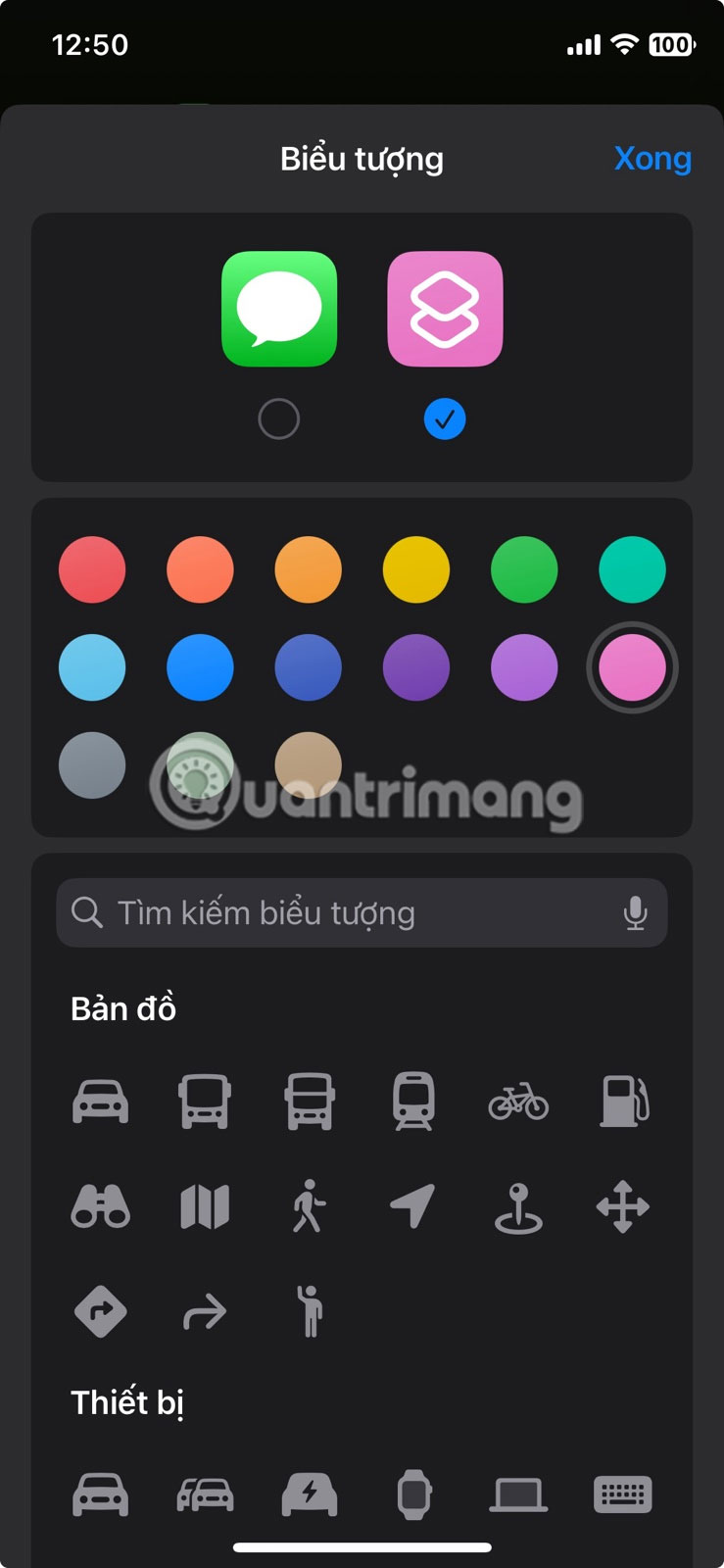Viewport: 724px width, 1568px height.
Task: Choose the red color swatch
Action: coord(92,569)
